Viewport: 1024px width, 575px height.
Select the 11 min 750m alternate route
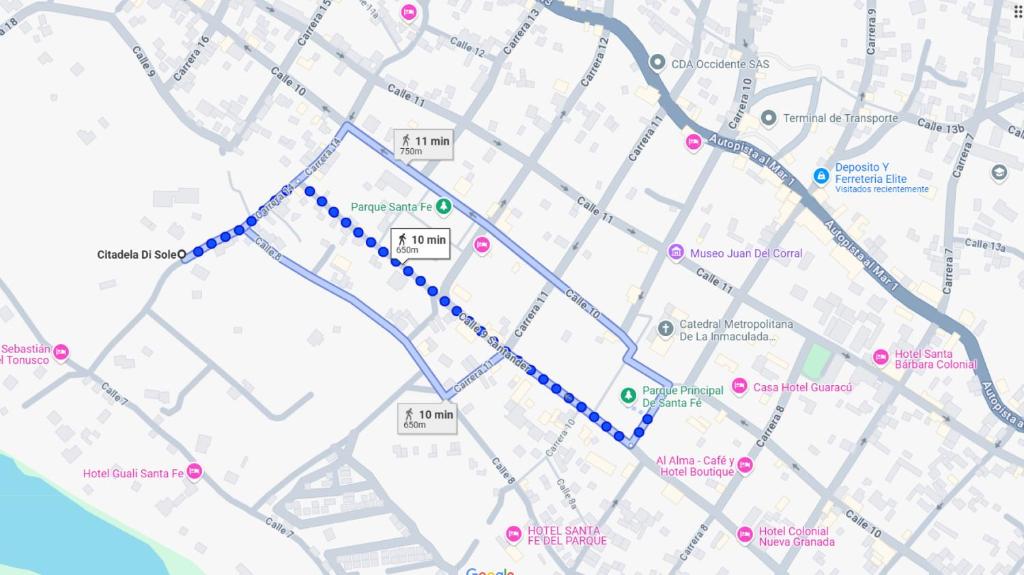pos(424,145)
